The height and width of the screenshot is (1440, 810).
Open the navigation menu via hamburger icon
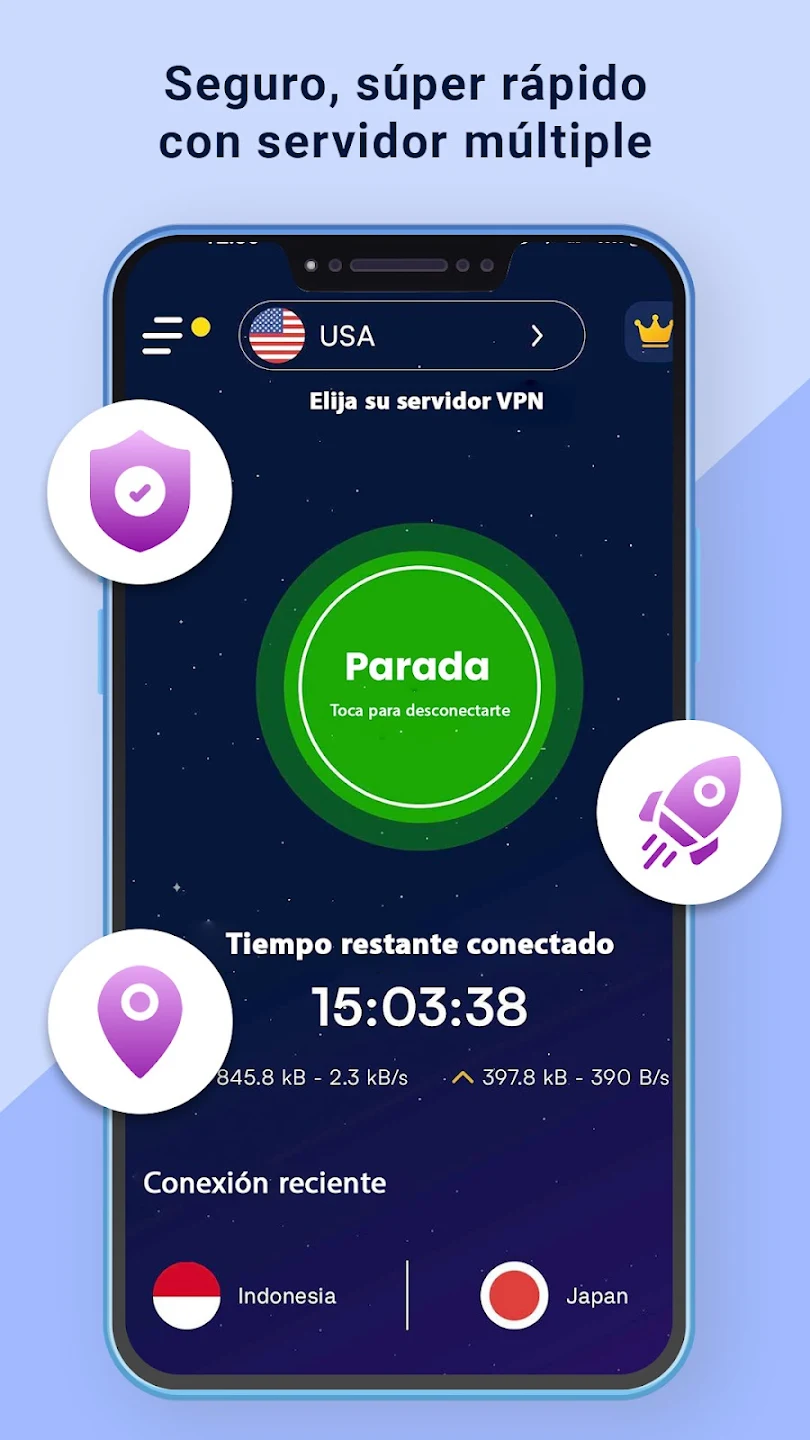click(x=162, y=336)
